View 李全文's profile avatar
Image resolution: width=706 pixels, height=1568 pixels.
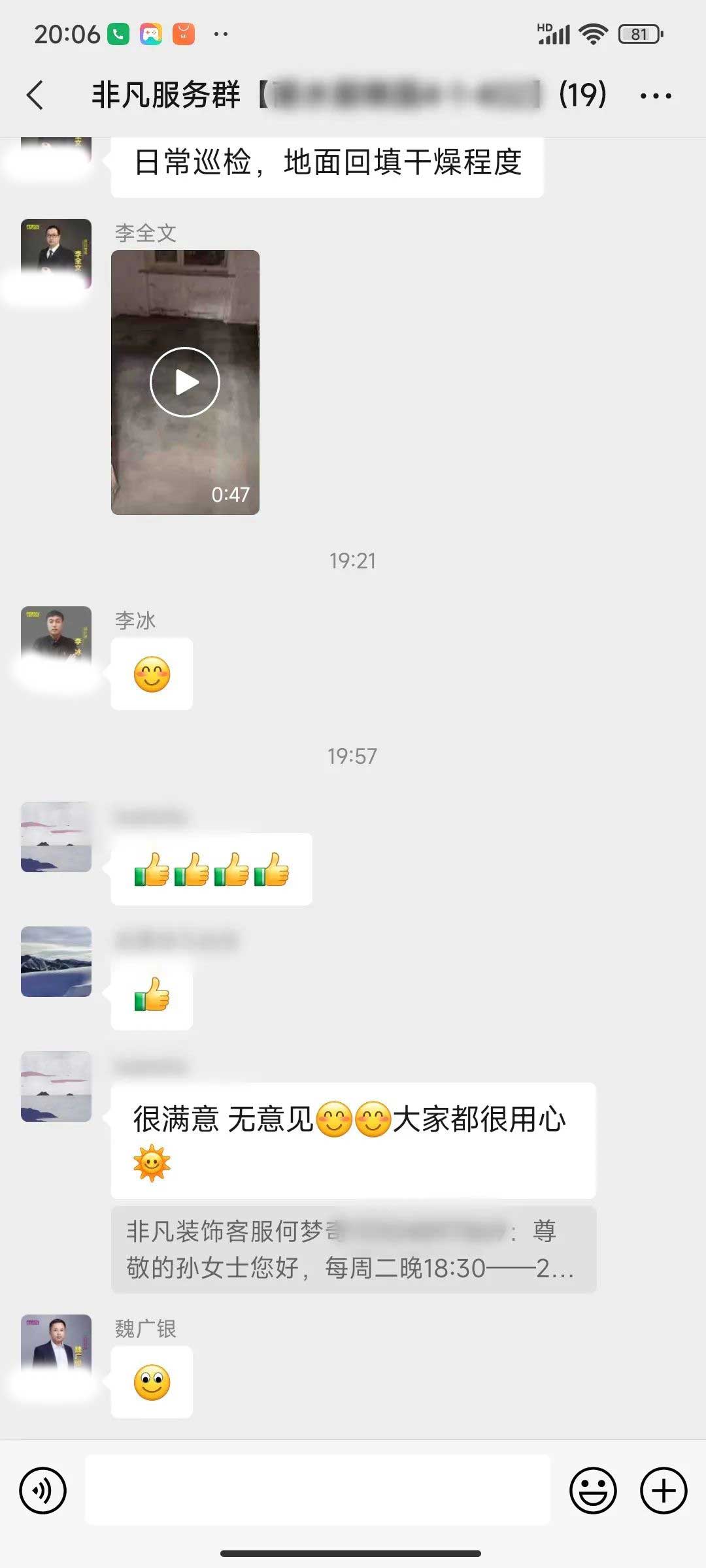[x=56, y=253]
